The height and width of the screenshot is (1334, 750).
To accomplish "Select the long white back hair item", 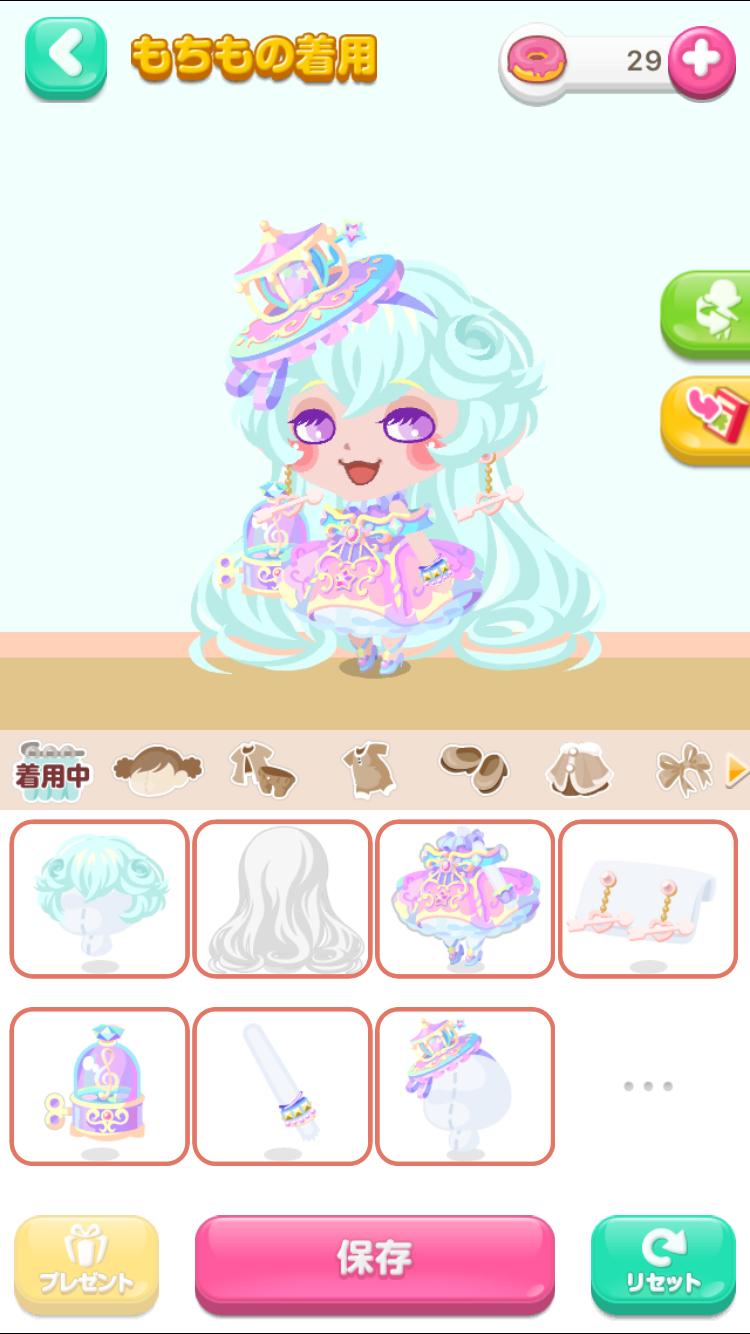I will pos(283,898).
